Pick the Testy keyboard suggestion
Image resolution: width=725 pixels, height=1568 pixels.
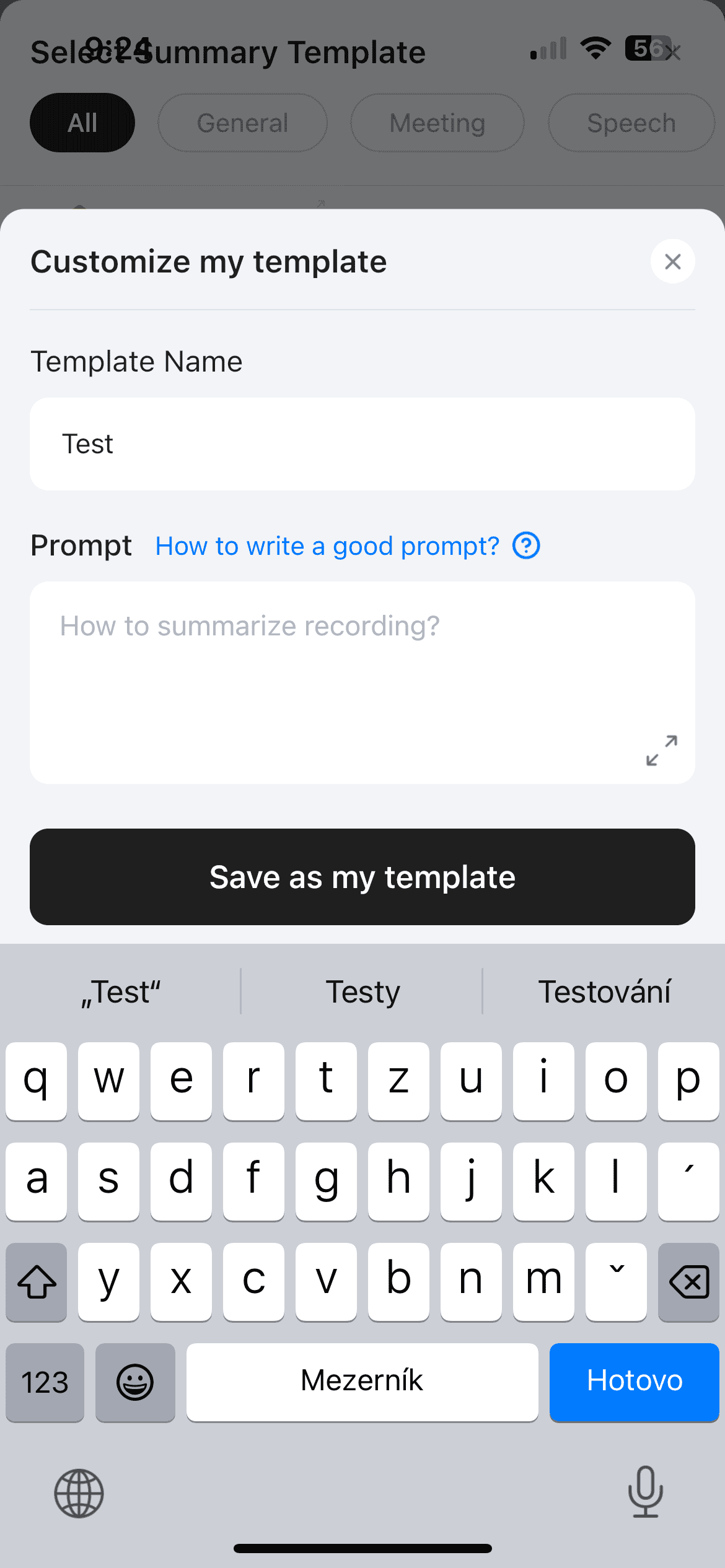362,992
